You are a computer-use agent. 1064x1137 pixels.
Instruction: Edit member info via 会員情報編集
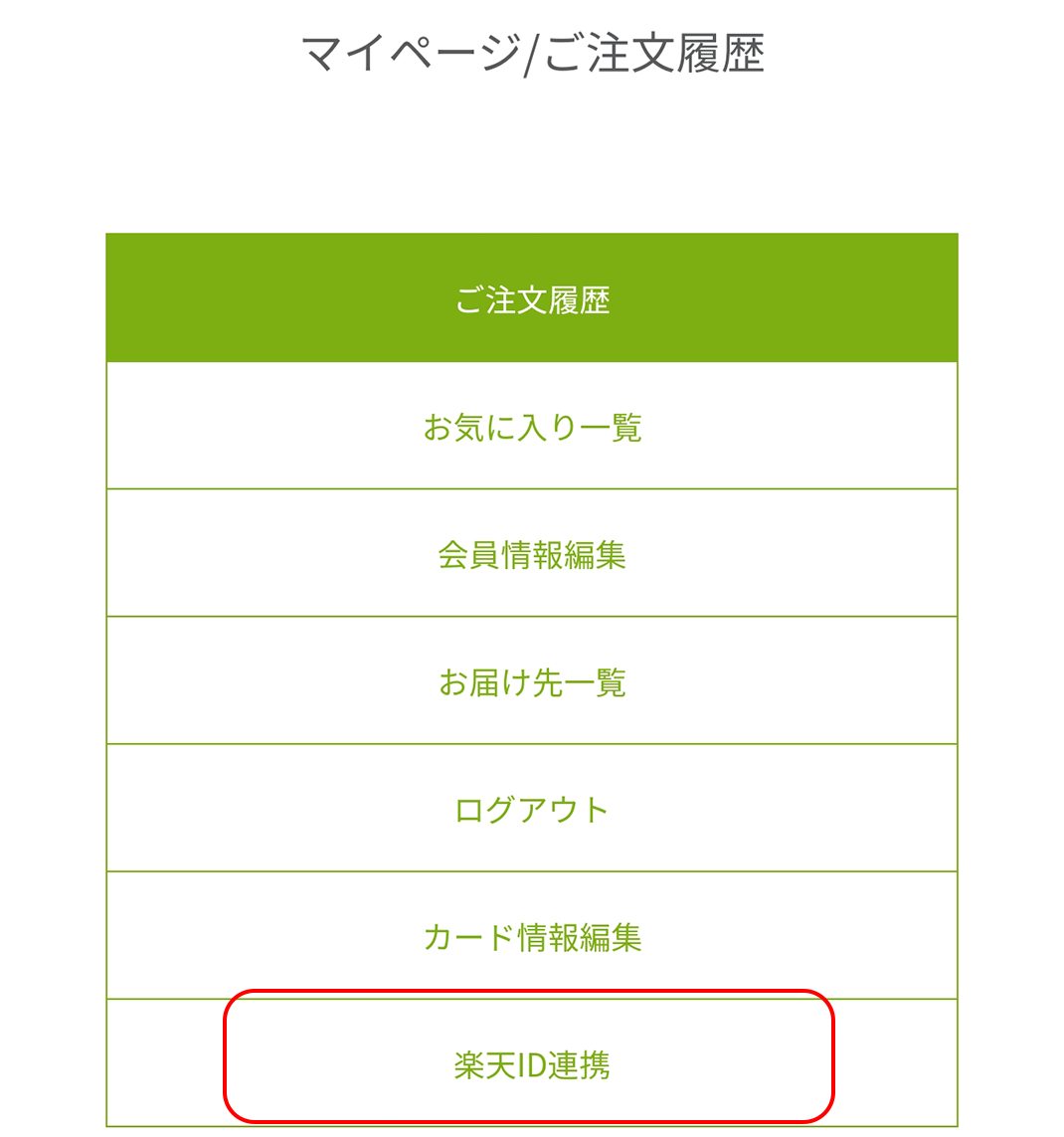(x=532, y=554)
